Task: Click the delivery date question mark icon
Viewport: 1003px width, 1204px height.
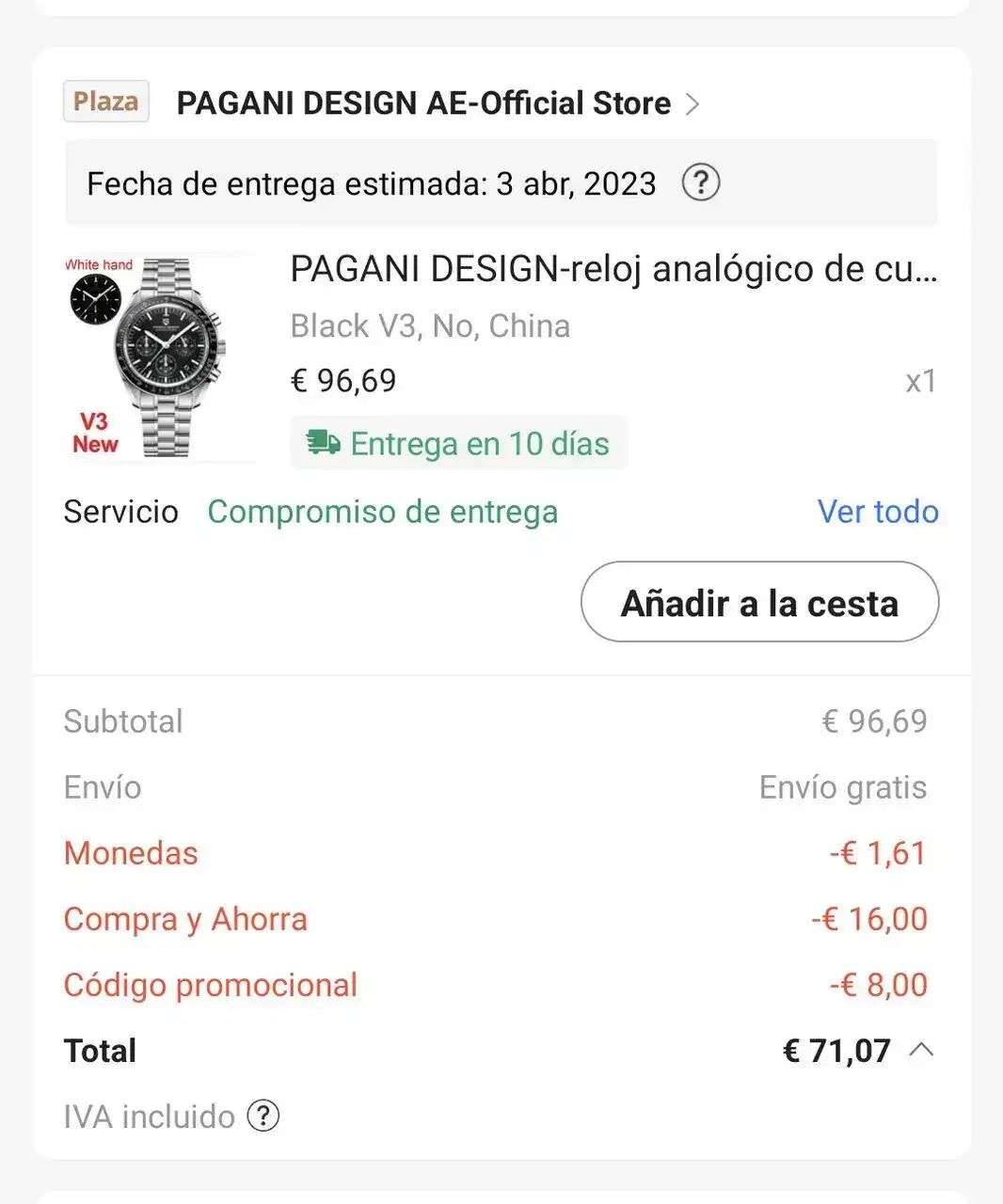Action: click(x=700, y=183)
